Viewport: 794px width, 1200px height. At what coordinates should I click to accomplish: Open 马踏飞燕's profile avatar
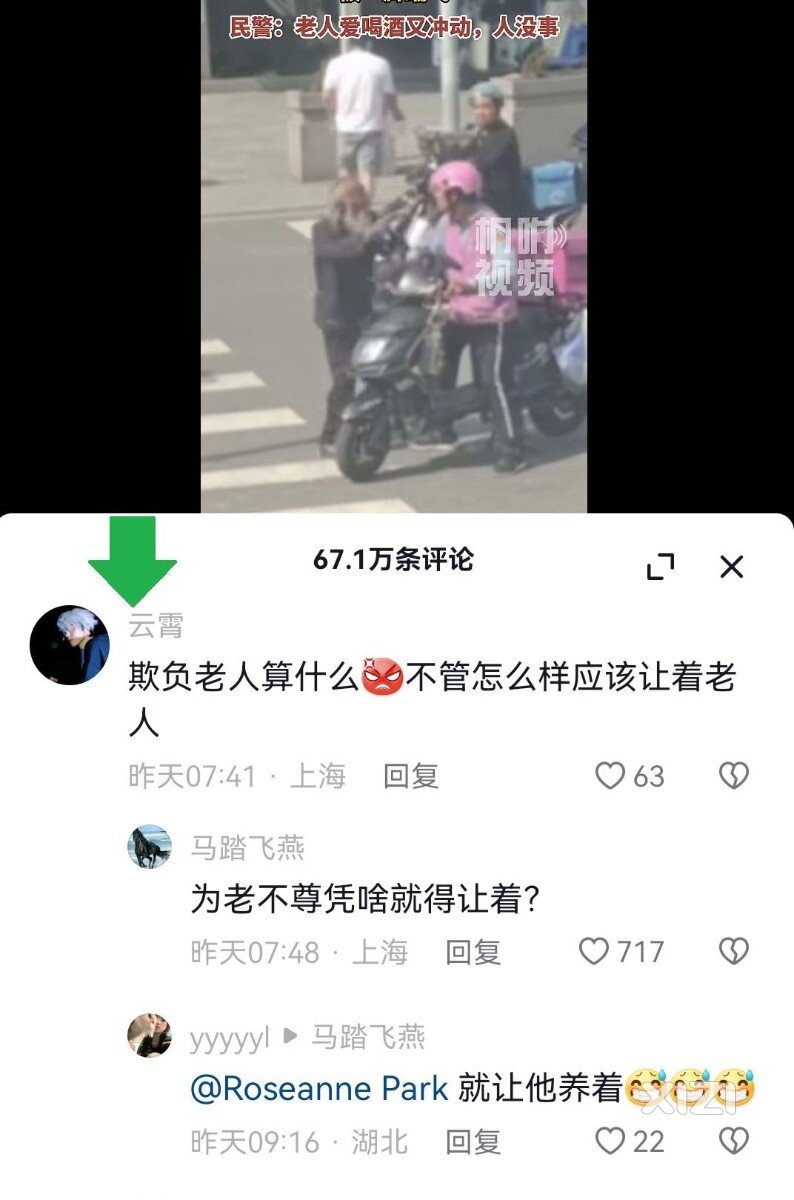149,847
